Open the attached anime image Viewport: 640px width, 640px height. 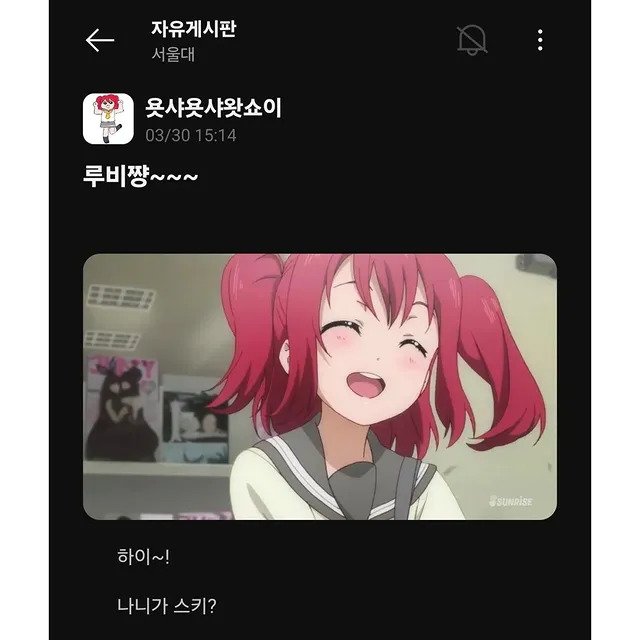(319, 386)
